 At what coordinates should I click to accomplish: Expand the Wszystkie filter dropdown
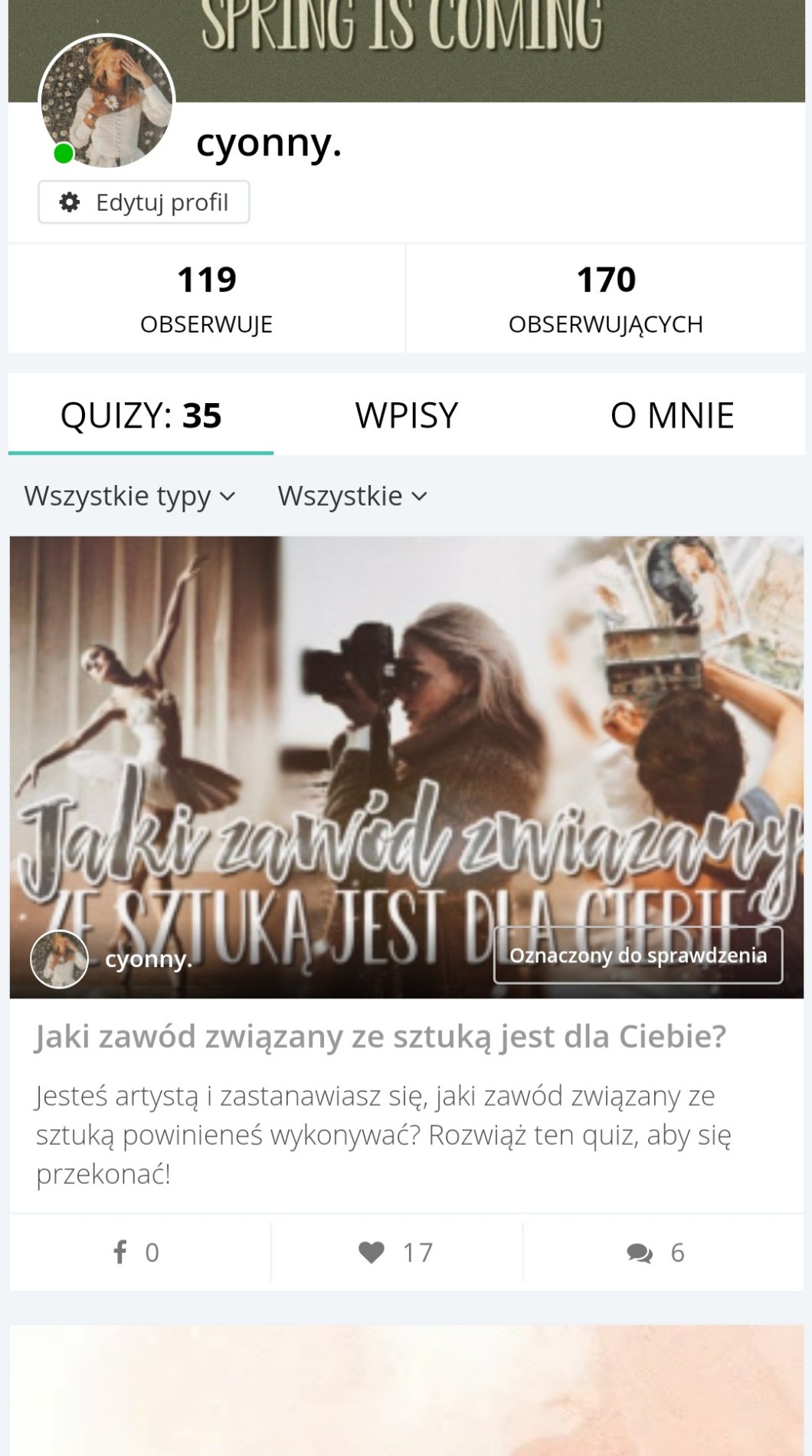pos(352,496)
